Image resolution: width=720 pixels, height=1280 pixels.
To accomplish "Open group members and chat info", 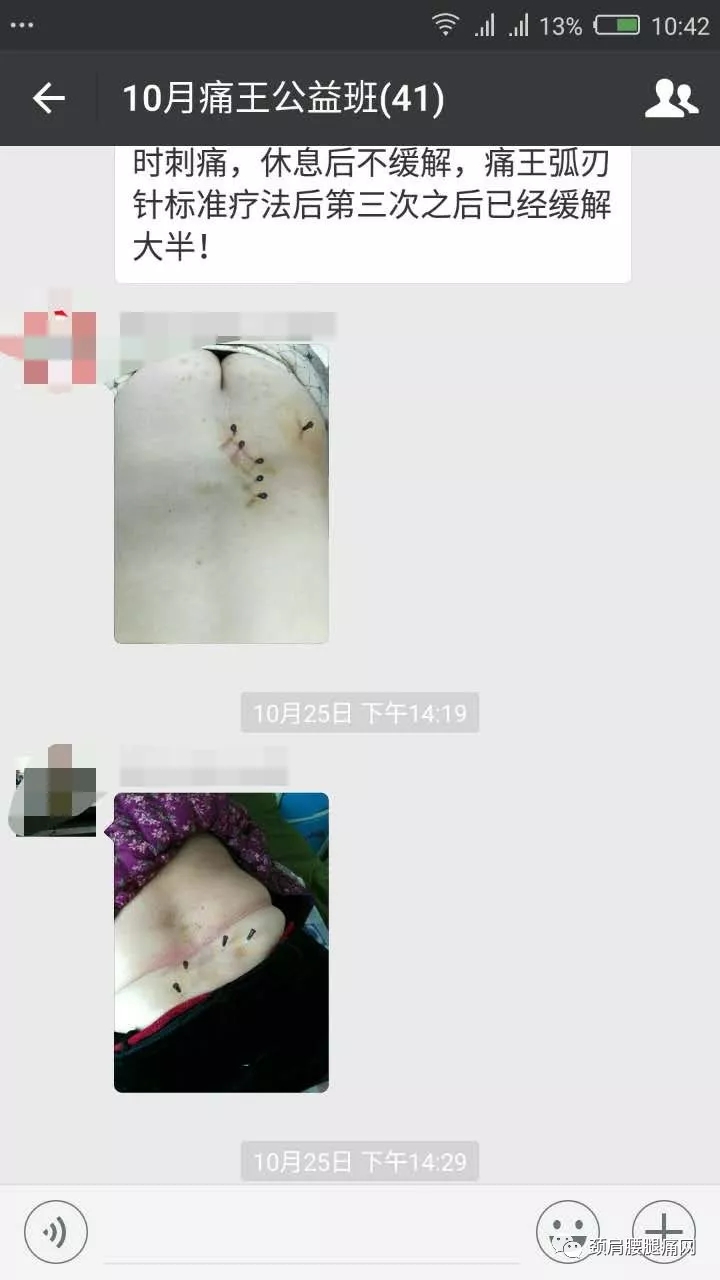I will tap(671, 98).
